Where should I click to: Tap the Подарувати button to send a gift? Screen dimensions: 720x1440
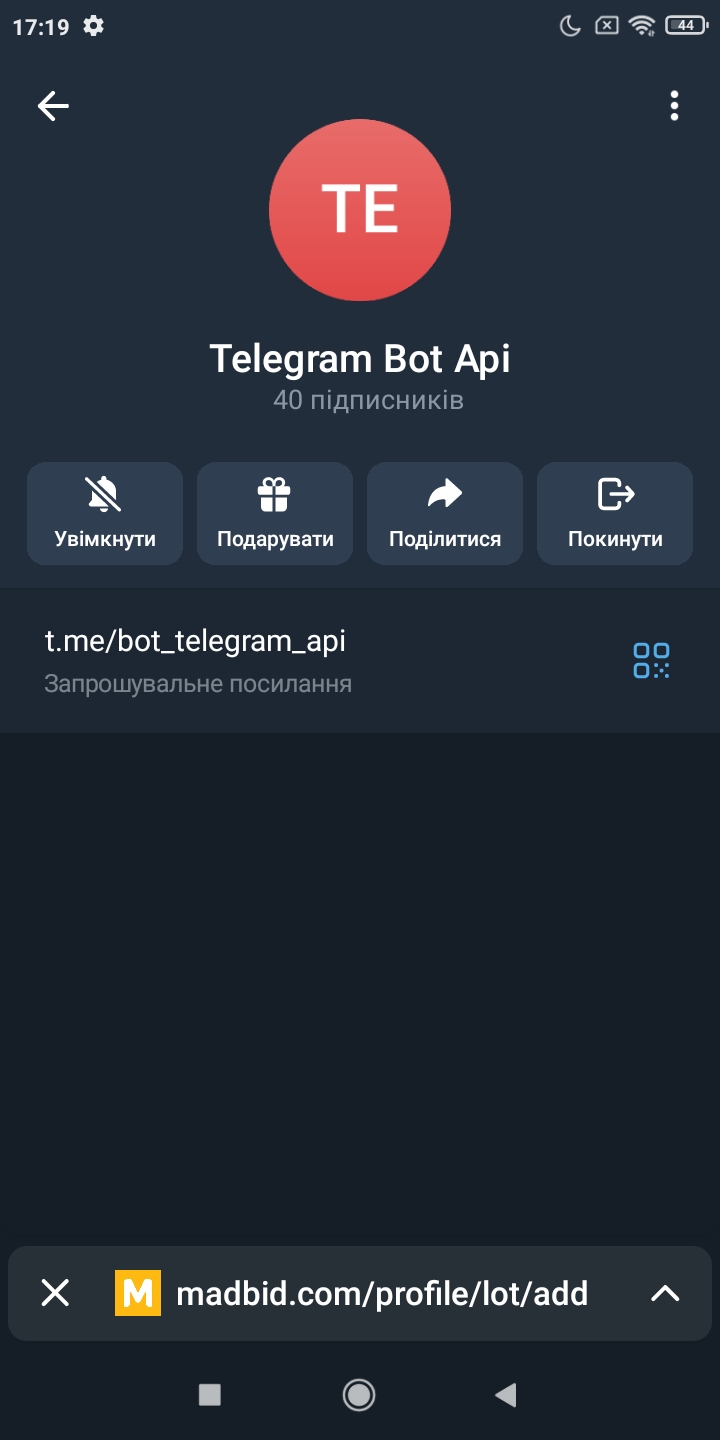[274, 514]
